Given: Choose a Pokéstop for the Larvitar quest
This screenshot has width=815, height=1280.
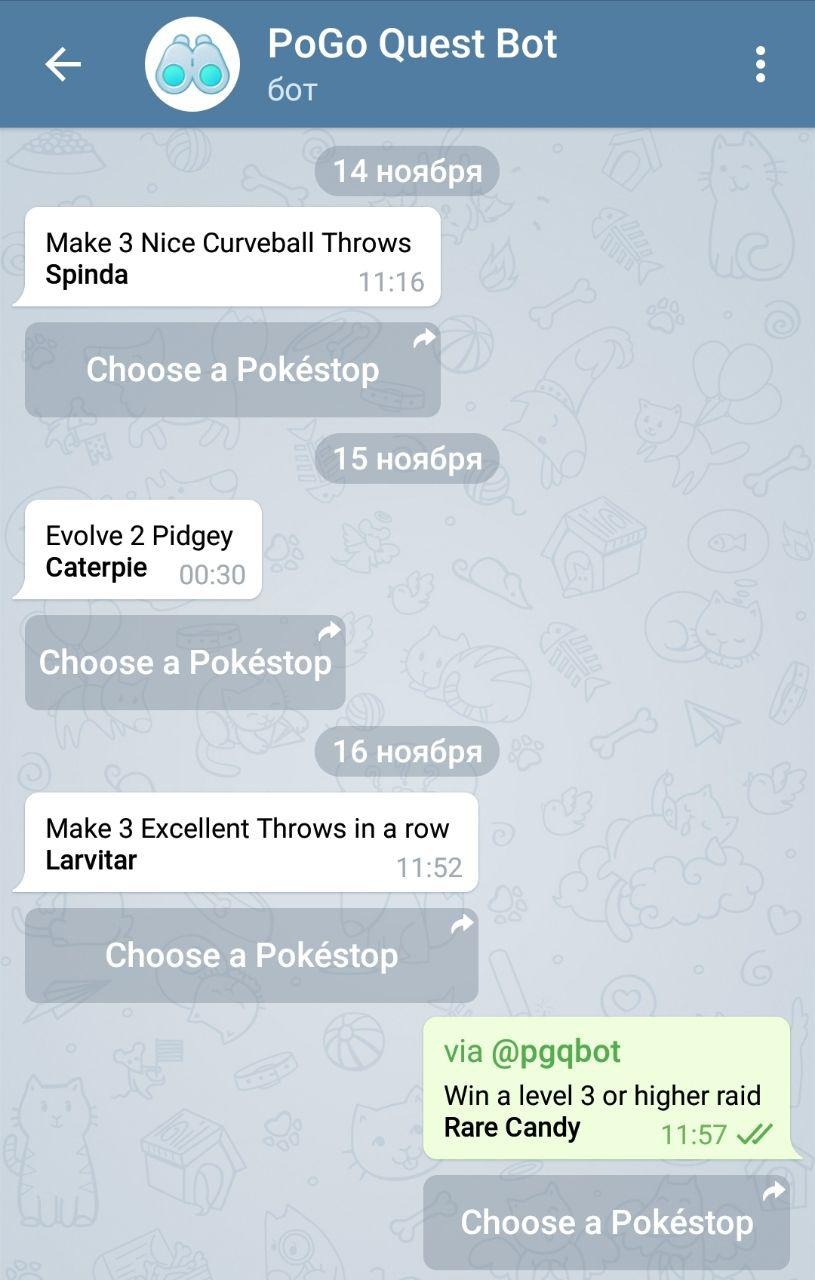Looking at the screenshot, I should click(251, 955).
